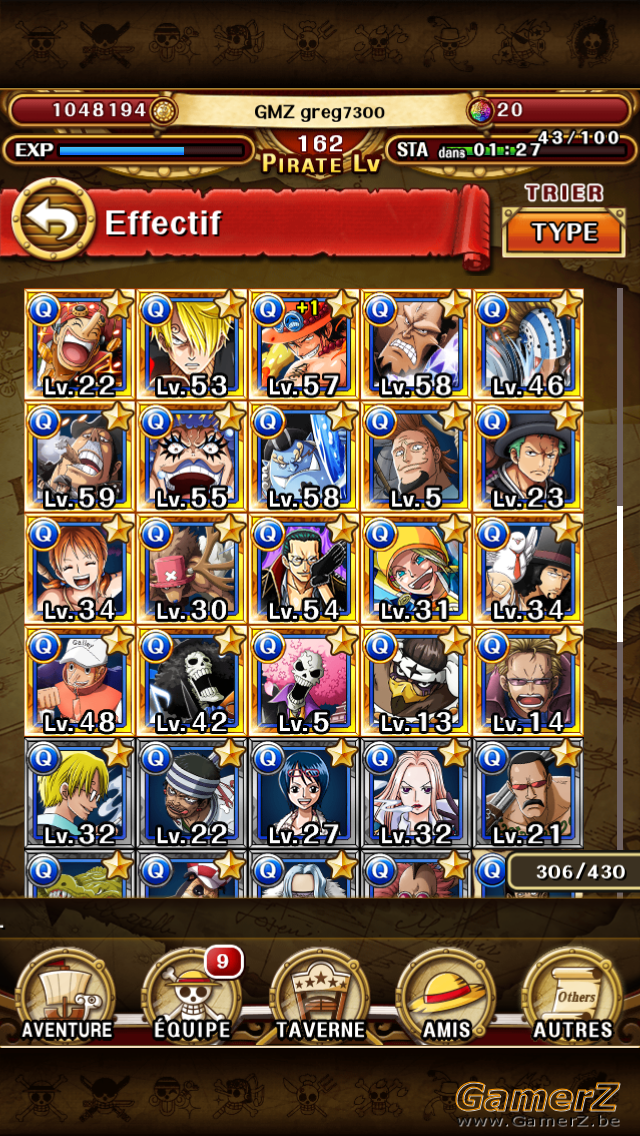Image resolution: width=640 pixels, height=1136 pixels.
Task: Open the Lv.23 green-haired character card
Action: [528, 457]
